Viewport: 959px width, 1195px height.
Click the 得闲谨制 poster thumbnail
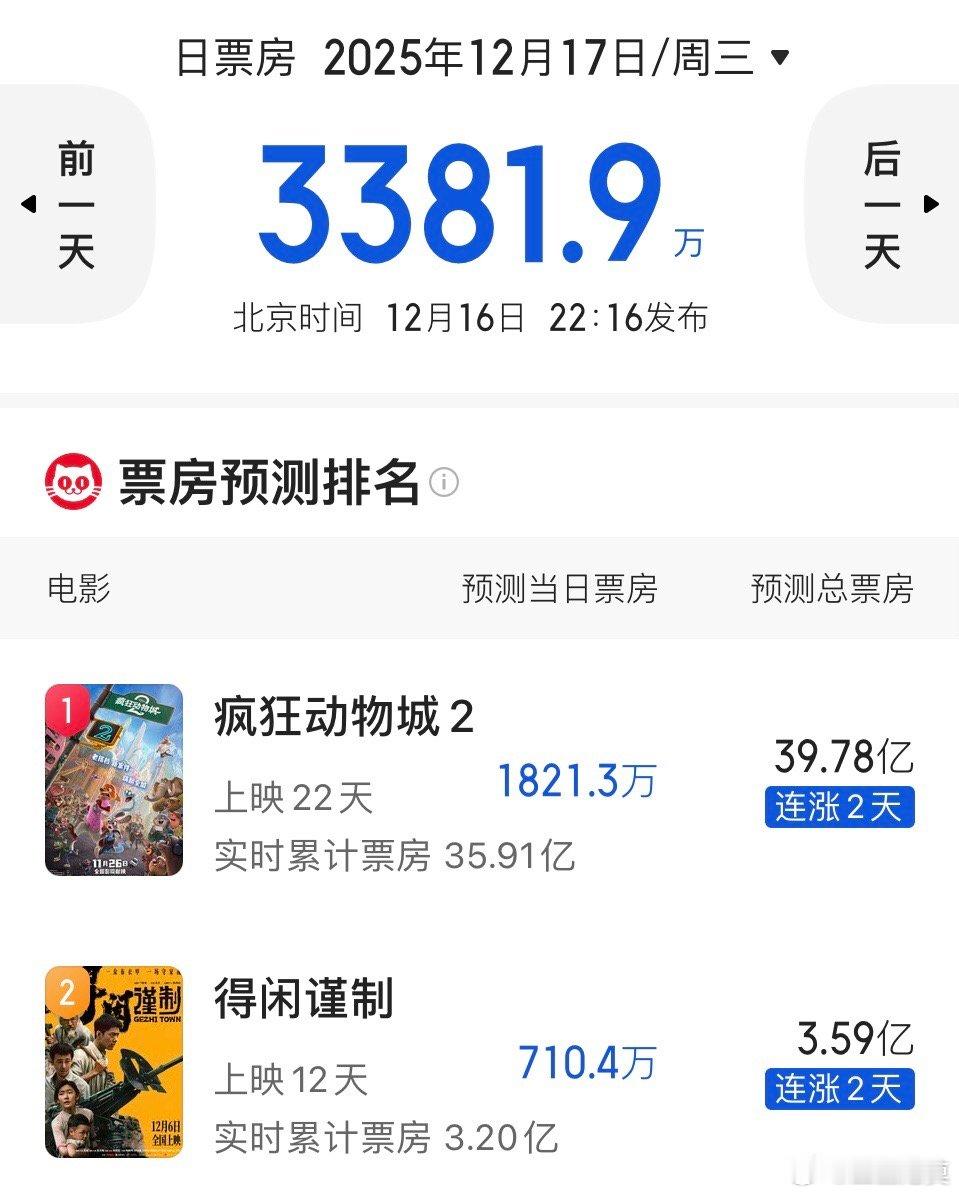(x=113, y=1062)
